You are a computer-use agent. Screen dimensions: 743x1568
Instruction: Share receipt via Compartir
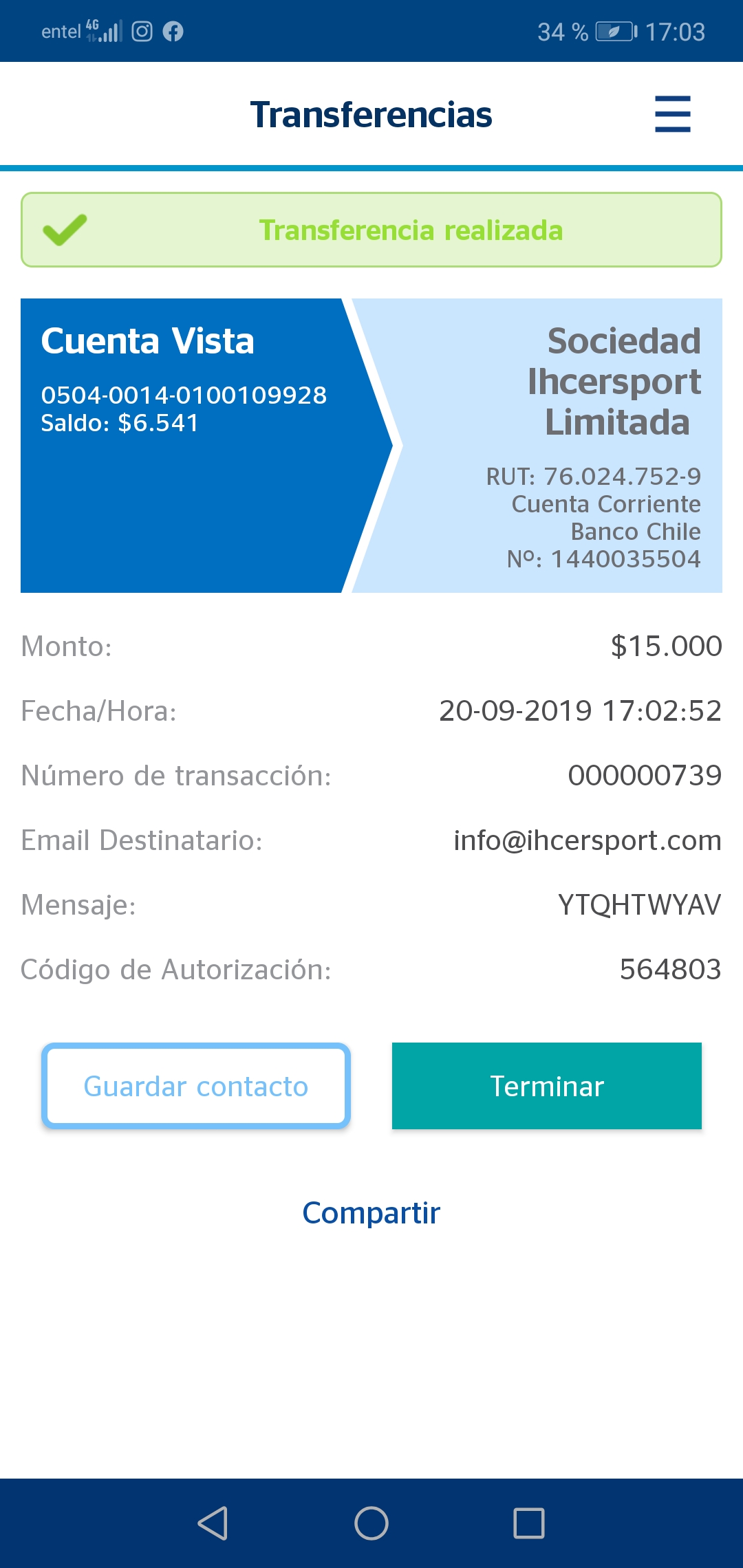tap(371, 1212)
